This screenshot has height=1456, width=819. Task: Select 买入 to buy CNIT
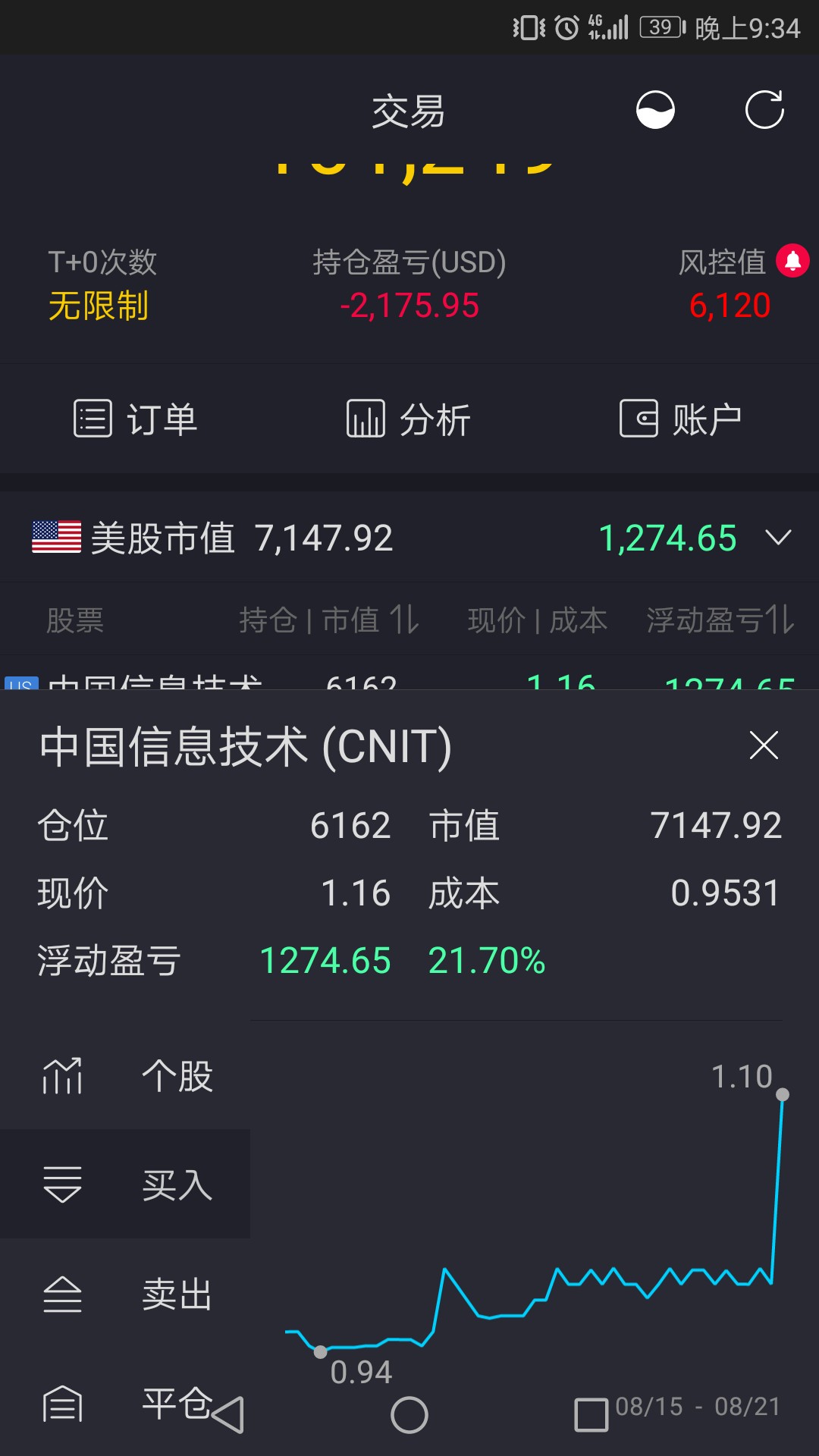pos(125,1185)
